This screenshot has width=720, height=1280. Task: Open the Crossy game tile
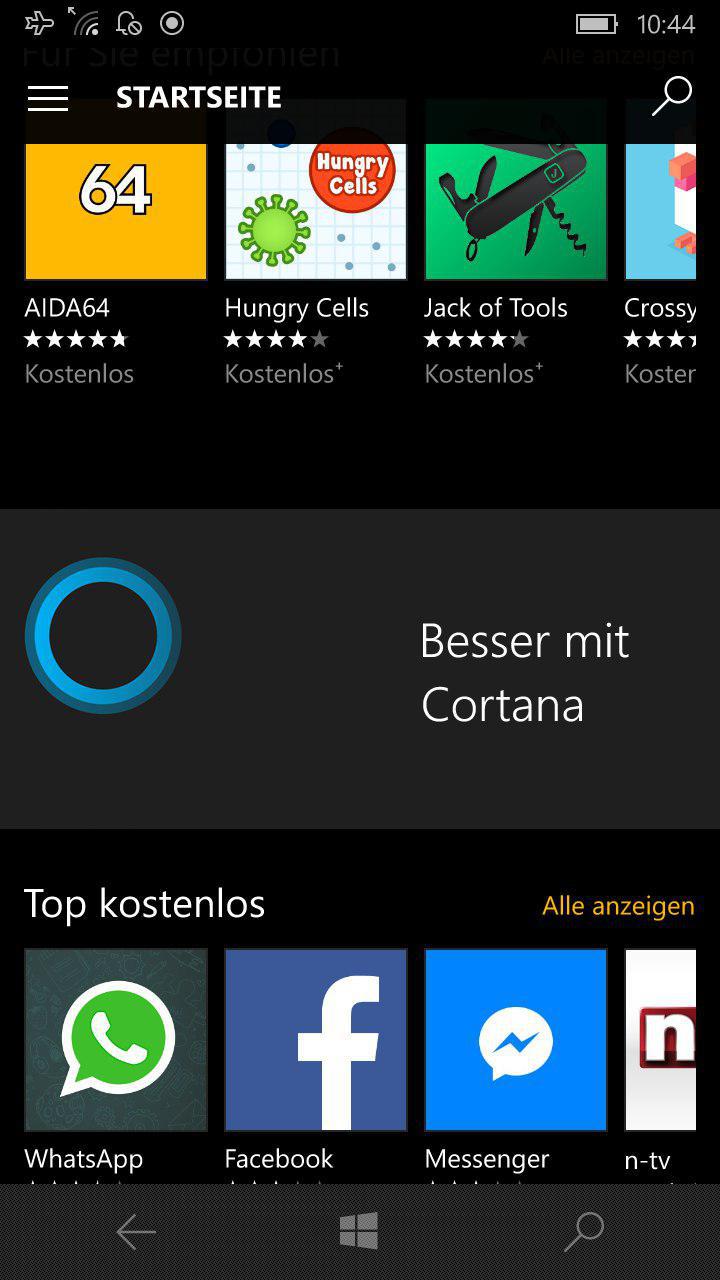coord(661,212)
